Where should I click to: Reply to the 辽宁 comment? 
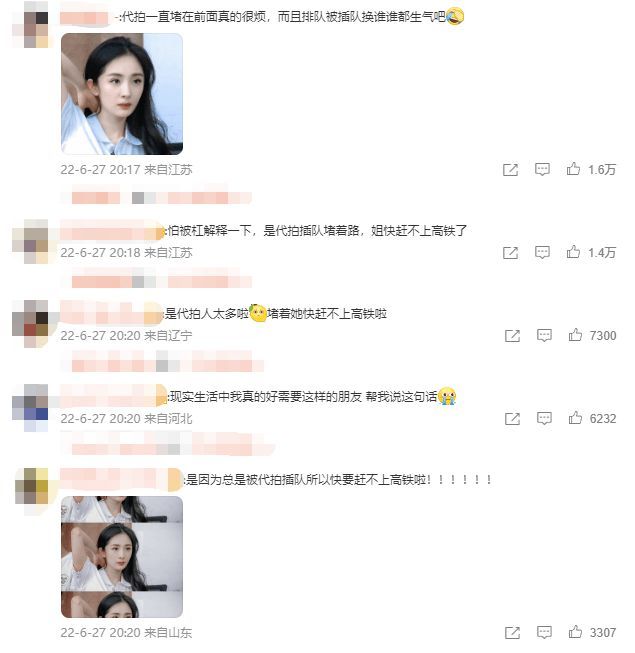click(x=542, y=336)
